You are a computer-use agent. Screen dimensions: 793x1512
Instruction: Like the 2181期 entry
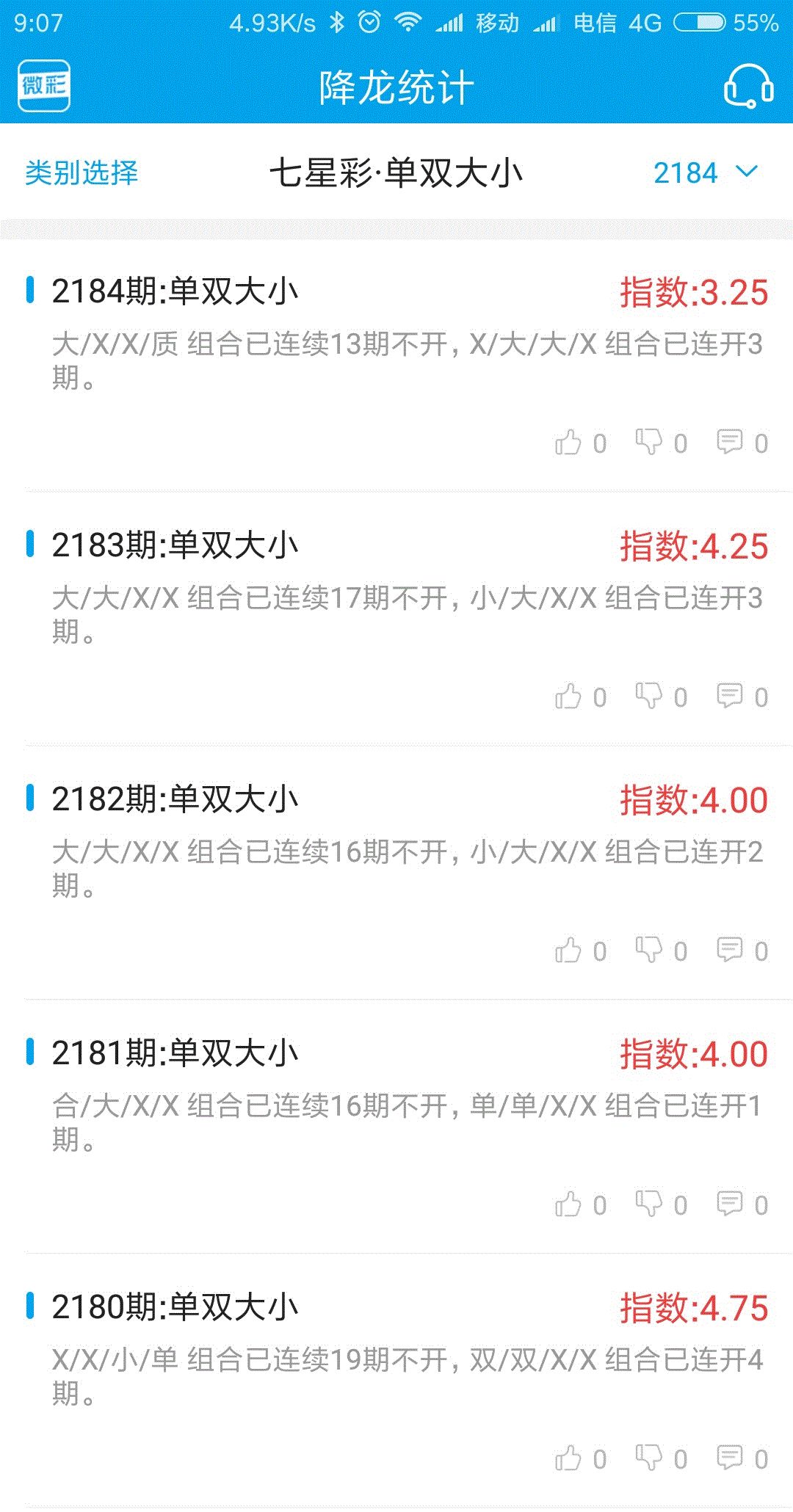581,1204
